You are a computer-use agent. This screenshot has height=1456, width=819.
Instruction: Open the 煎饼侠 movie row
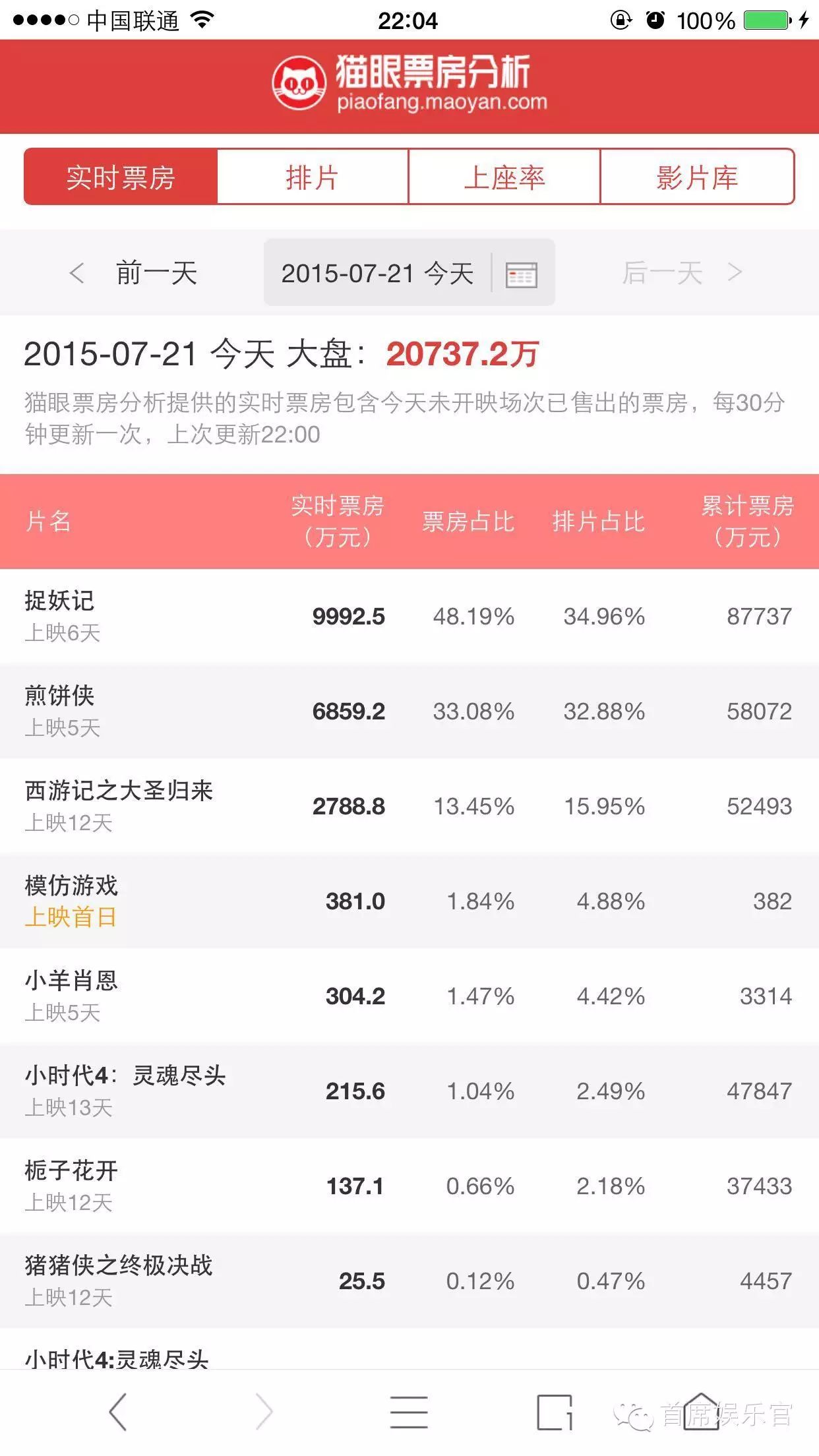[409, 712]
